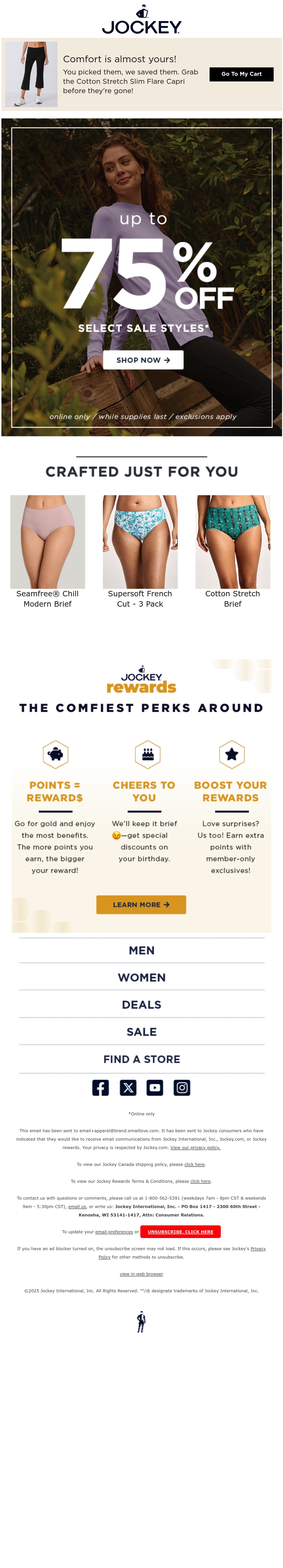Open the Sale link
Image resolution: width=283 pixels, height=1568 pixels.
tap(142, 1032)
